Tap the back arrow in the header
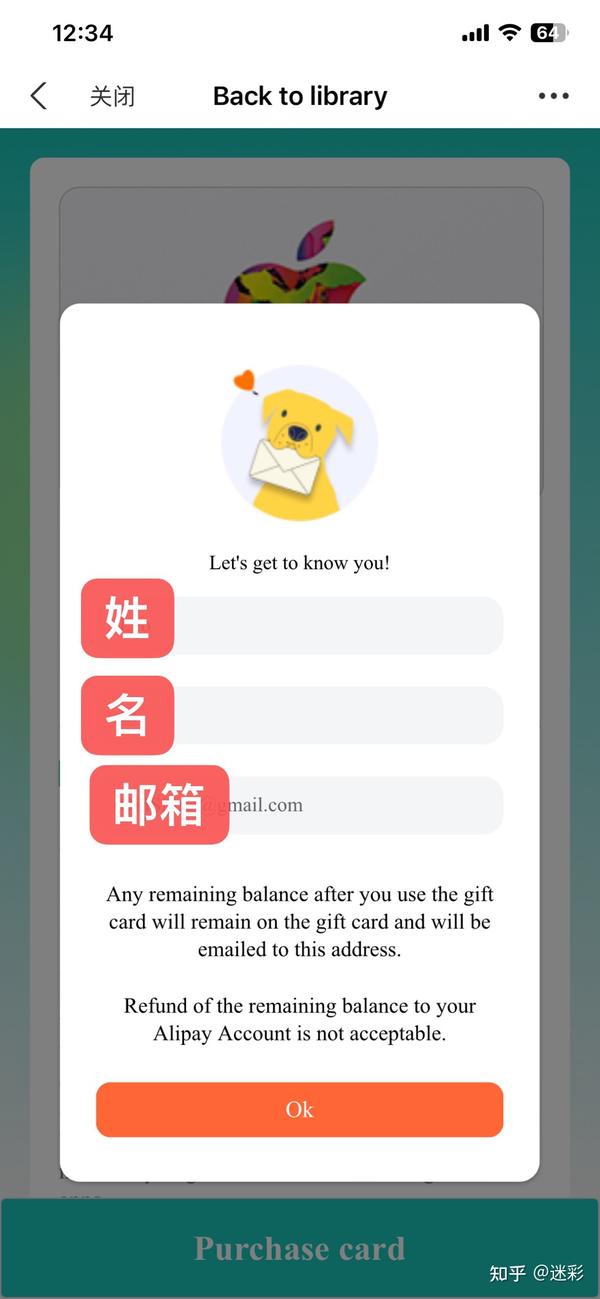 [x=38, y=96]
